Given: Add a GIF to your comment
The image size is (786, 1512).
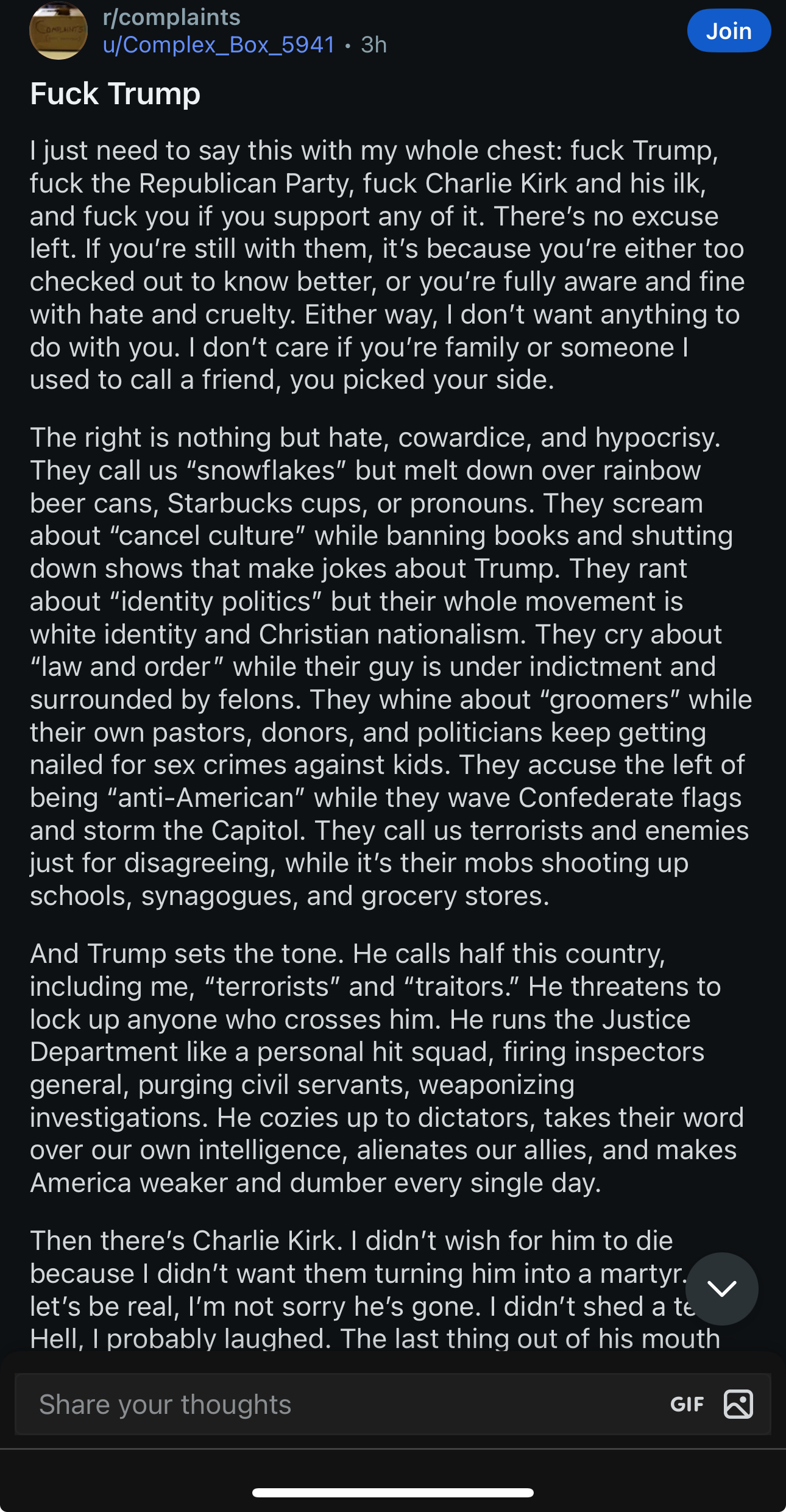Looking at the screenshot, I should click(687, 1404).
